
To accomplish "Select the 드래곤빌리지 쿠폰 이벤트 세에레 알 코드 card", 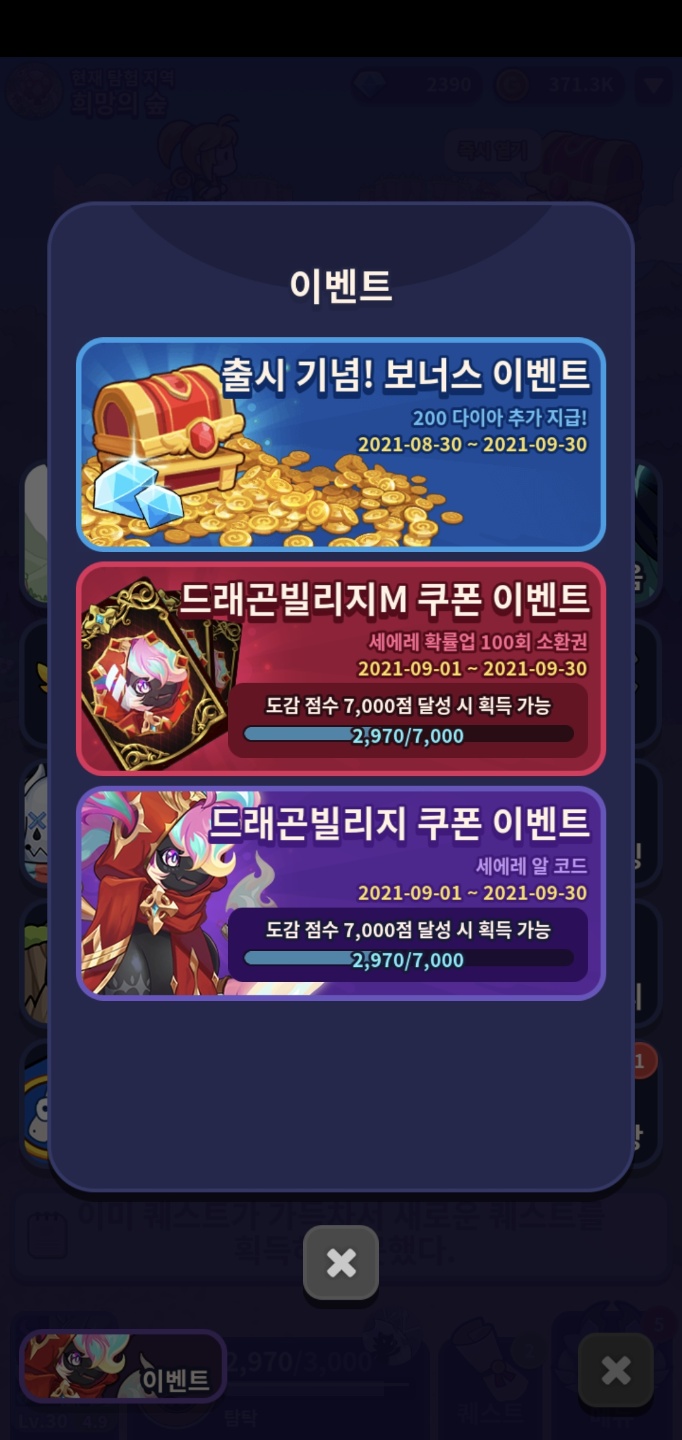I will (x=341, y=892).
